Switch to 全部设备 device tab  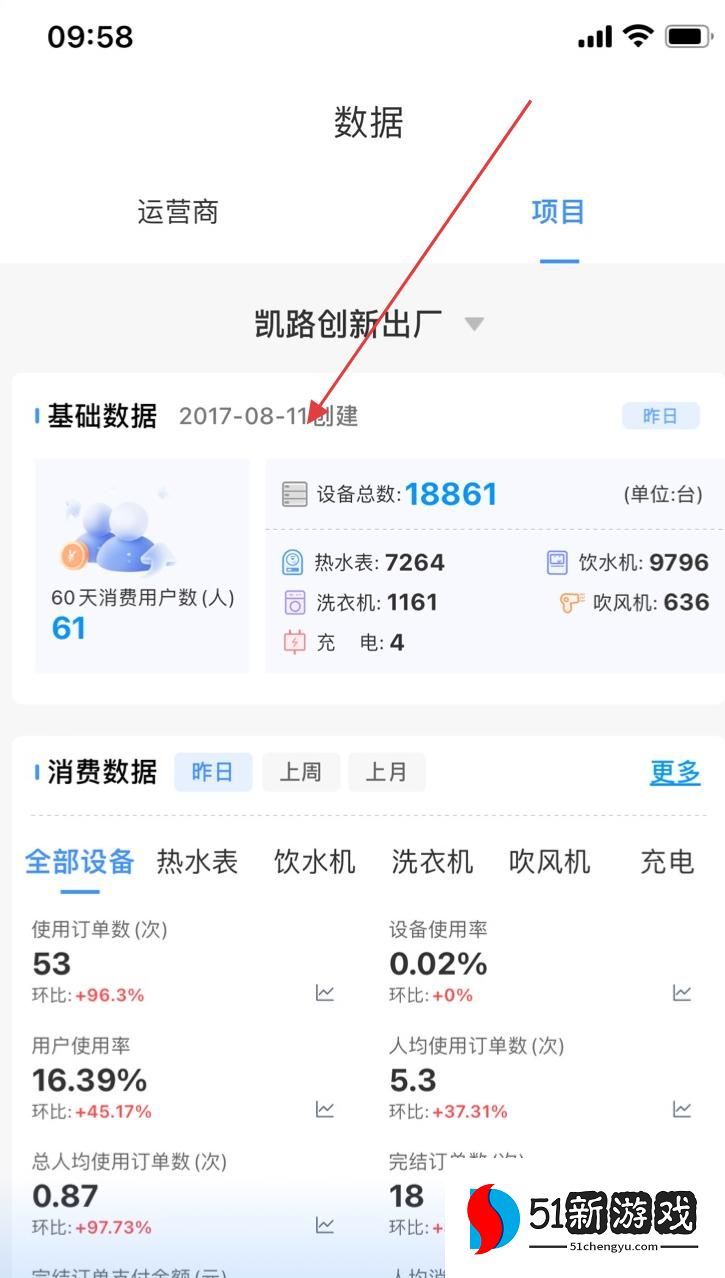(79, 861)
